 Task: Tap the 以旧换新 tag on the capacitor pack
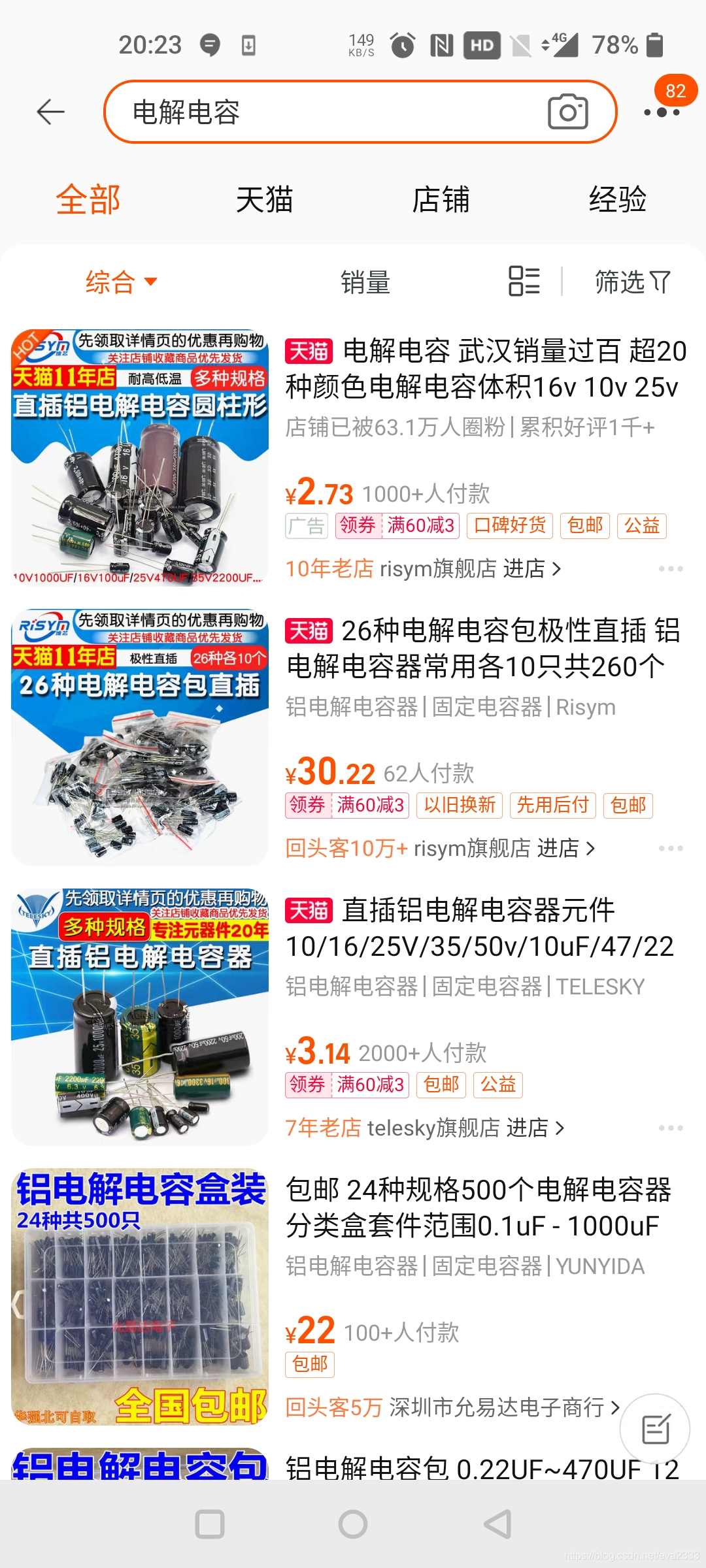pyautogui.click(x=460, y=806)
